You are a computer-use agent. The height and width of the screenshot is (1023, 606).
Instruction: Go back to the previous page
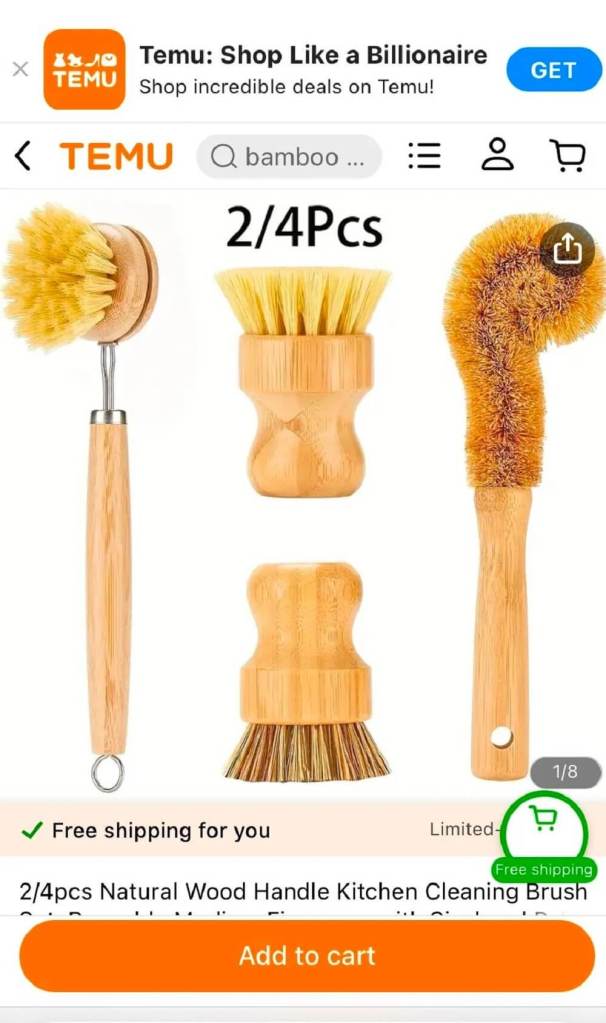[x=23, y=156]
